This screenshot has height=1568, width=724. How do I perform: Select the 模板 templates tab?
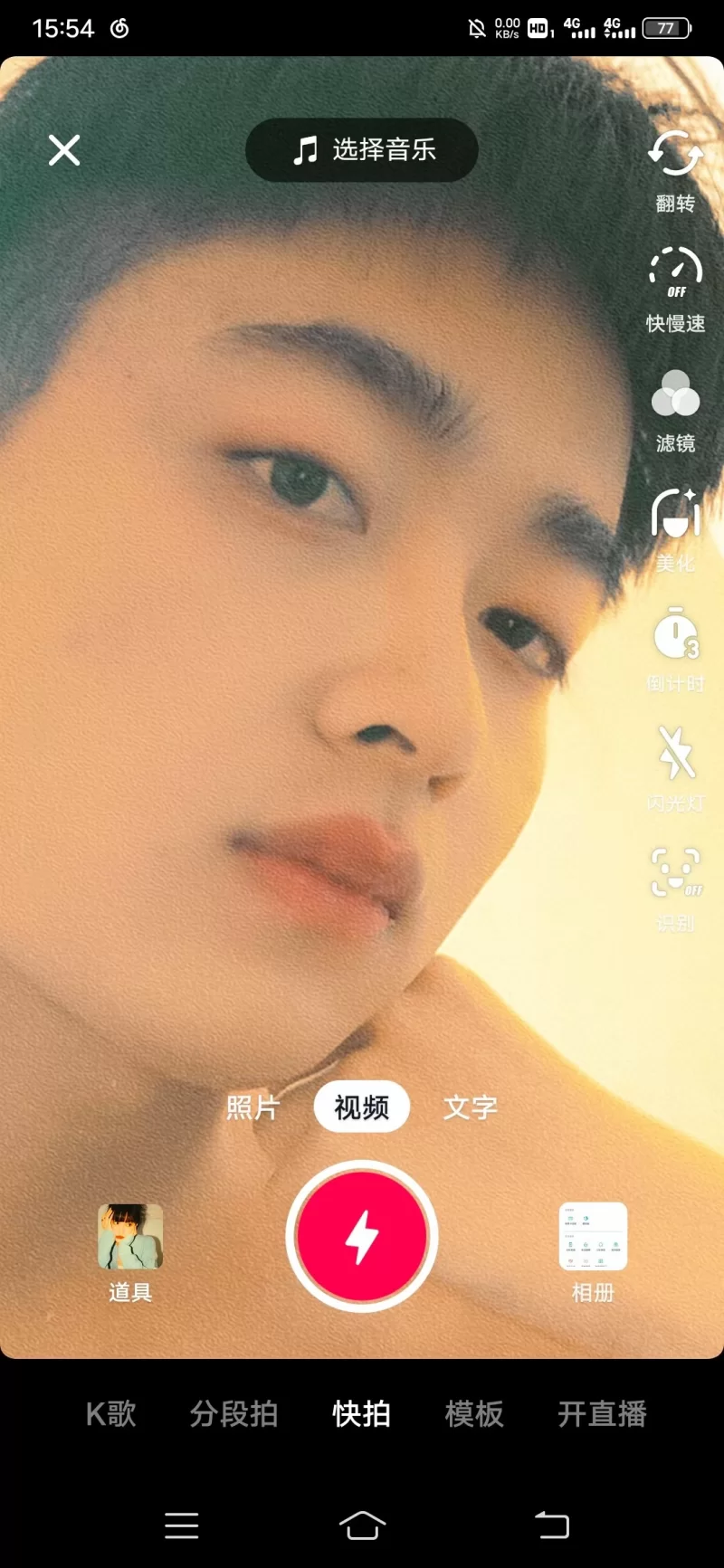tap(474, 1413)
